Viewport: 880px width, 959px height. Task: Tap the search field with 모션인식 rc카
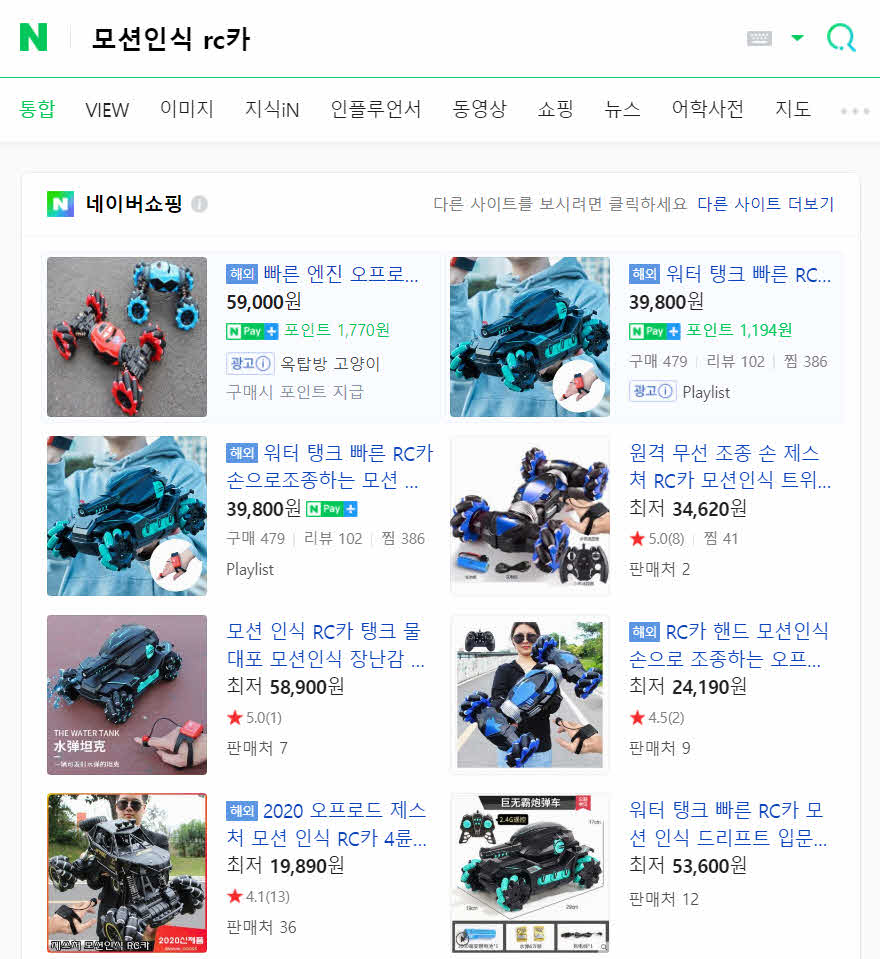click(x=400, y=38)
